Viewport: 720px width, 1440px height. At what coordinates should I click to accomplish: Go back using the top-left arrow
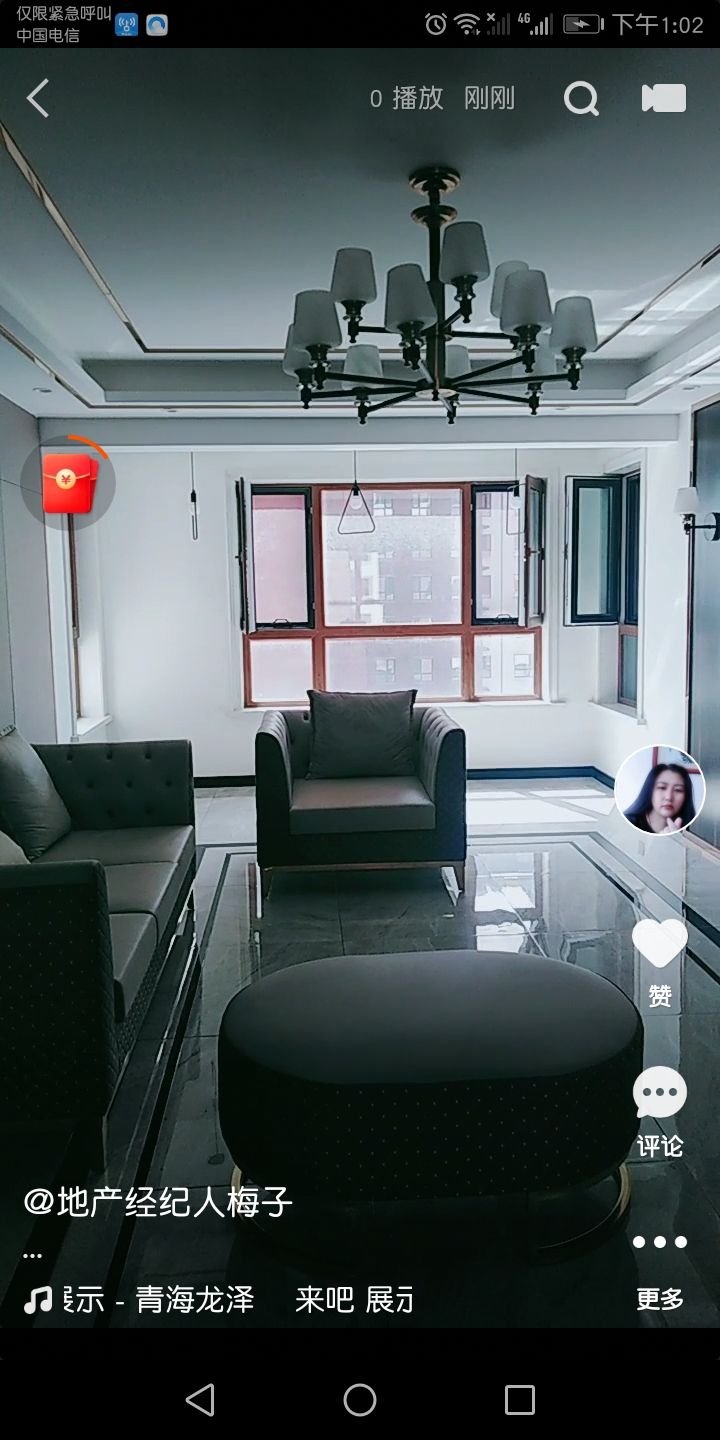click(38, 99)
